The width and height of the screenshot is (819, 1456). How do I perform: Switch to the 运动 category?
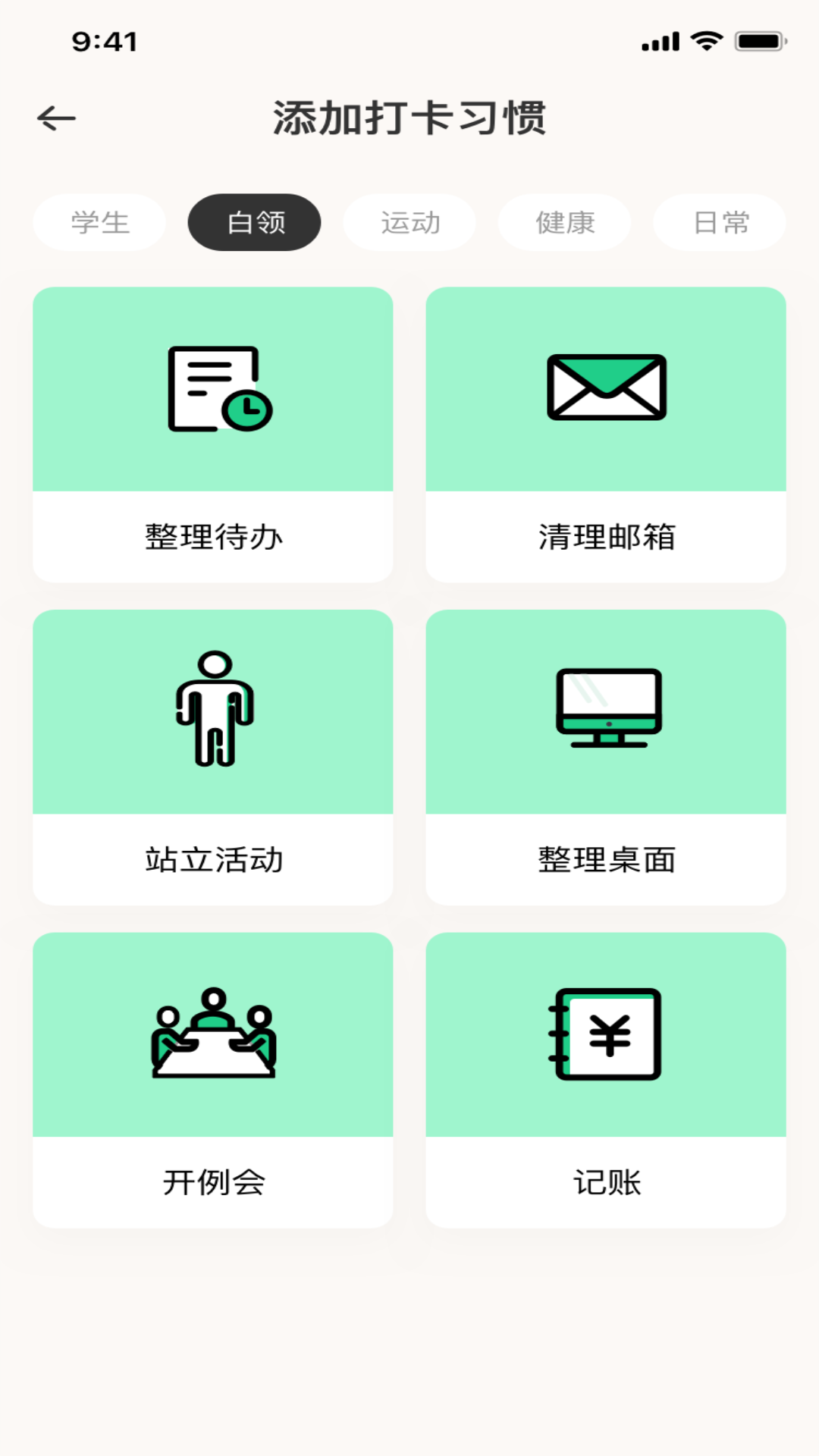coord(409,222)
